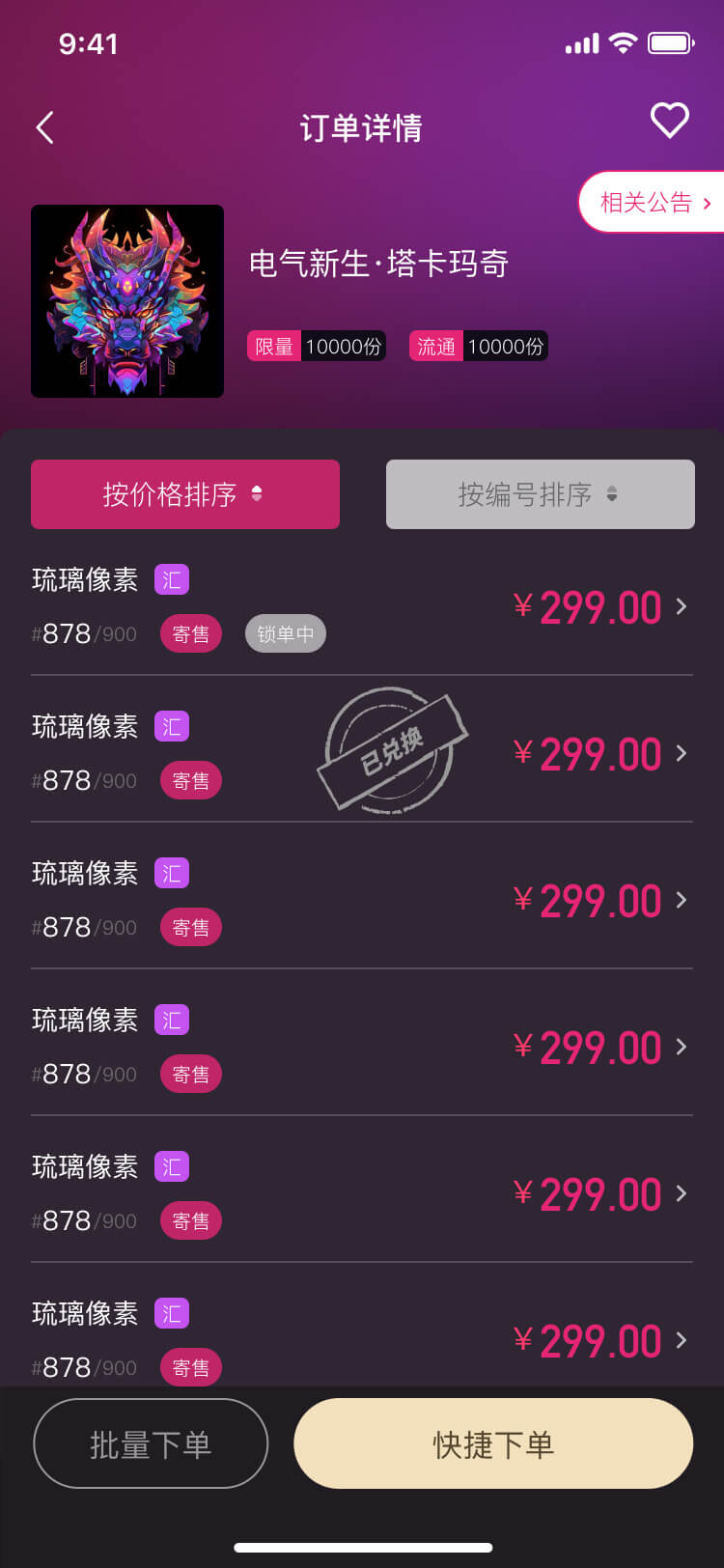Click the 寄售 badge on the first listing
Viewport: 724px width, 1568px height.
(x=190, y=633)
